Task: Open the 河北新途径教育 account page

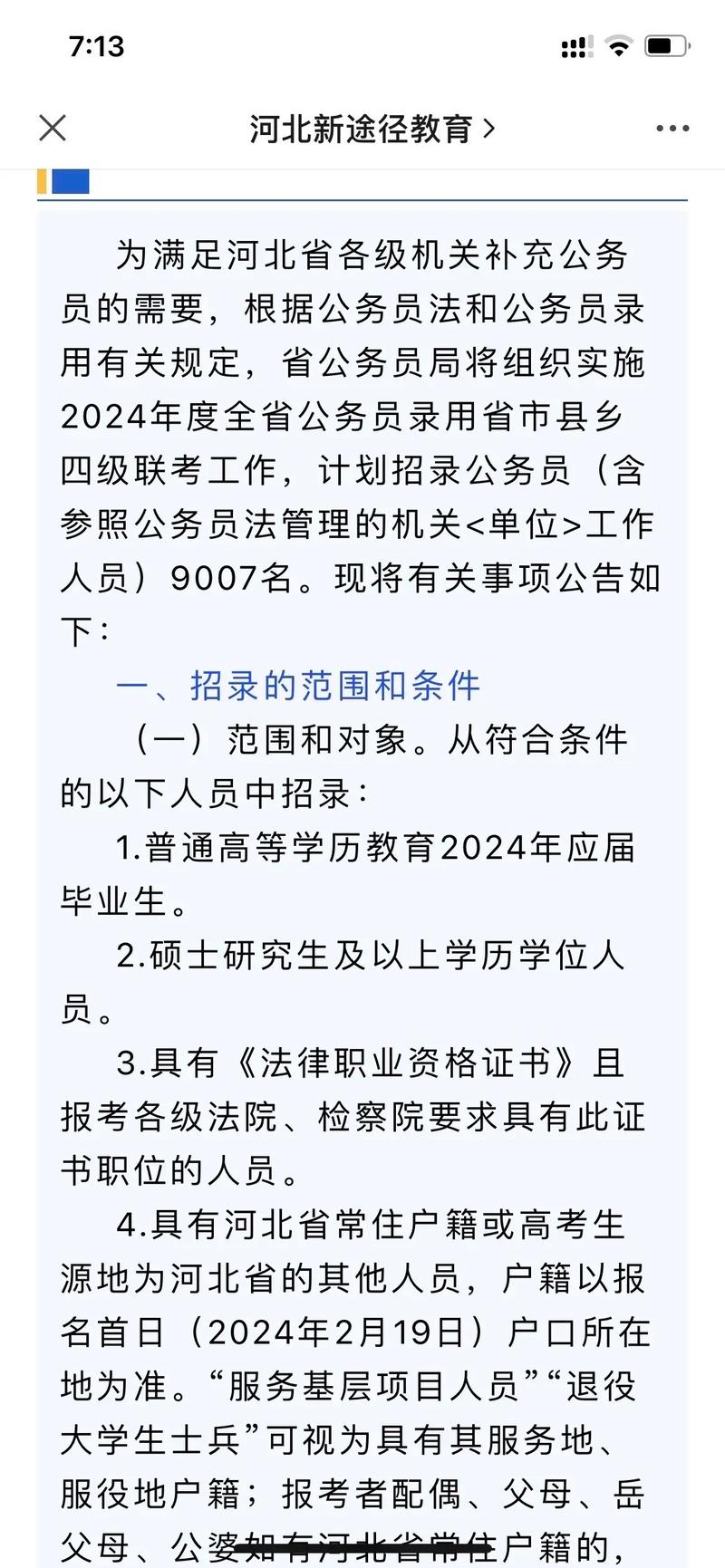Action: coord(372,129)
